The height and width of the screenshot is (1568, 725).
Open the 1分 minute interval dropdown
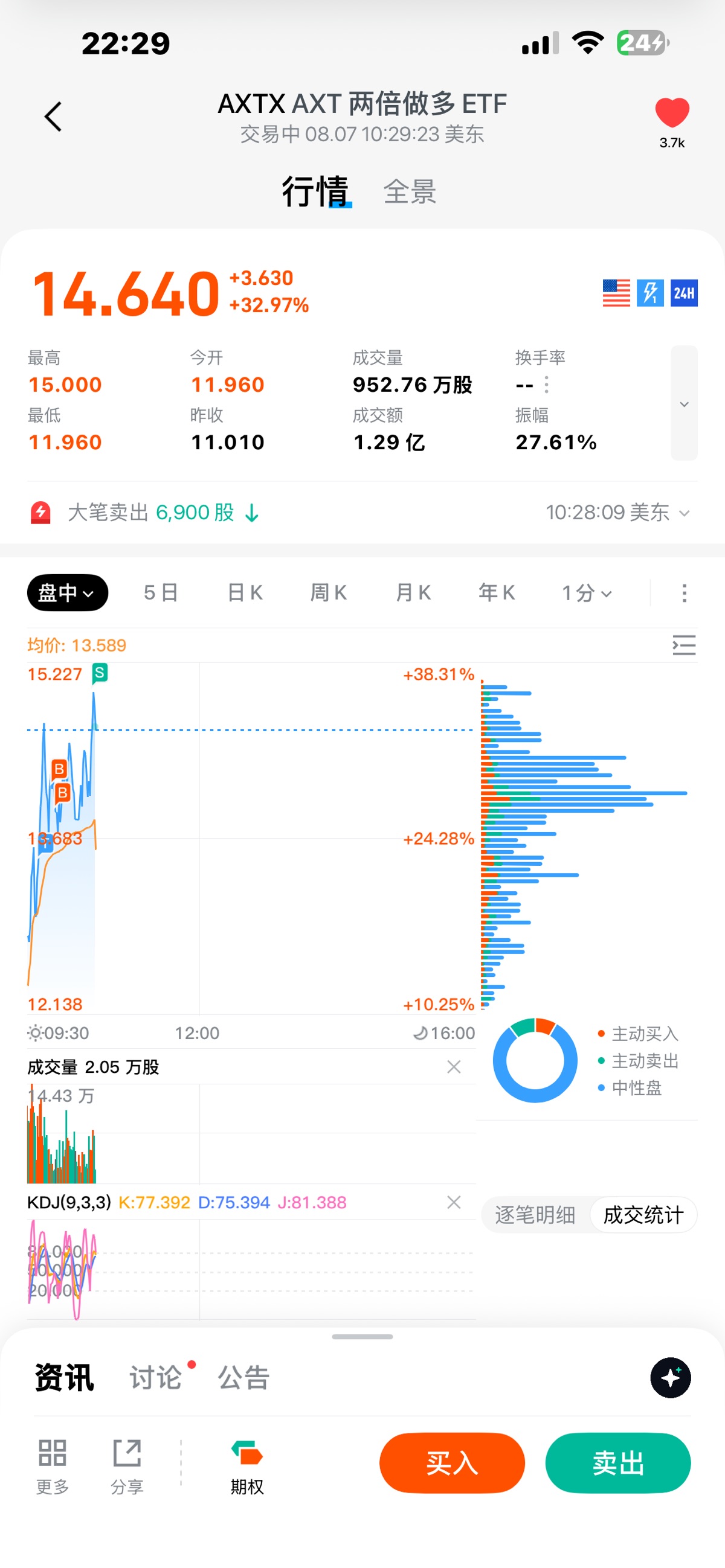(587, 592)
